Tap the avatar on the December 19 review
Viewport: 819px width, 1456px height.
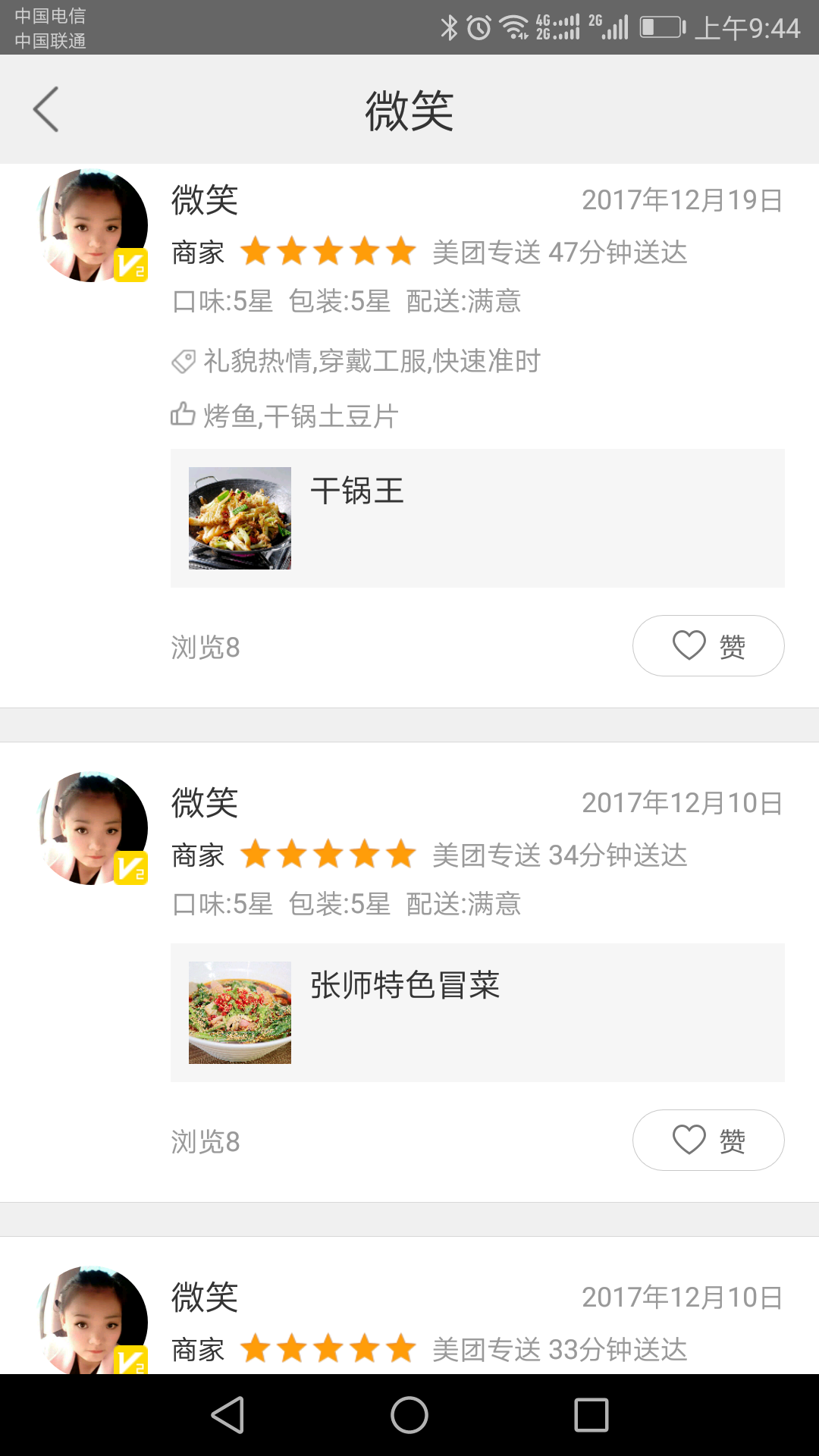click(93, 226)
